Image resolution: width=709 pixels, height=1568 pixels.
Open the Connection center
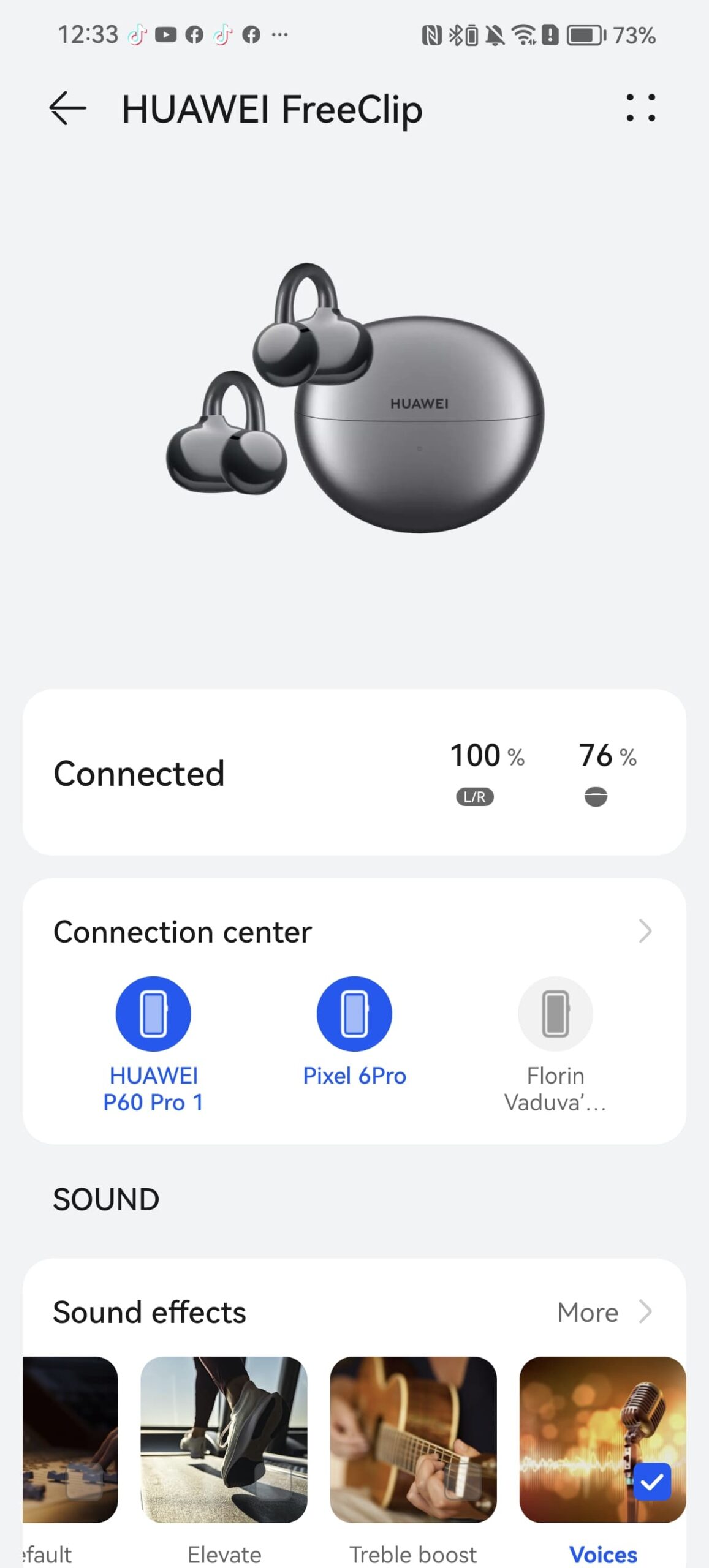[645, 932]
